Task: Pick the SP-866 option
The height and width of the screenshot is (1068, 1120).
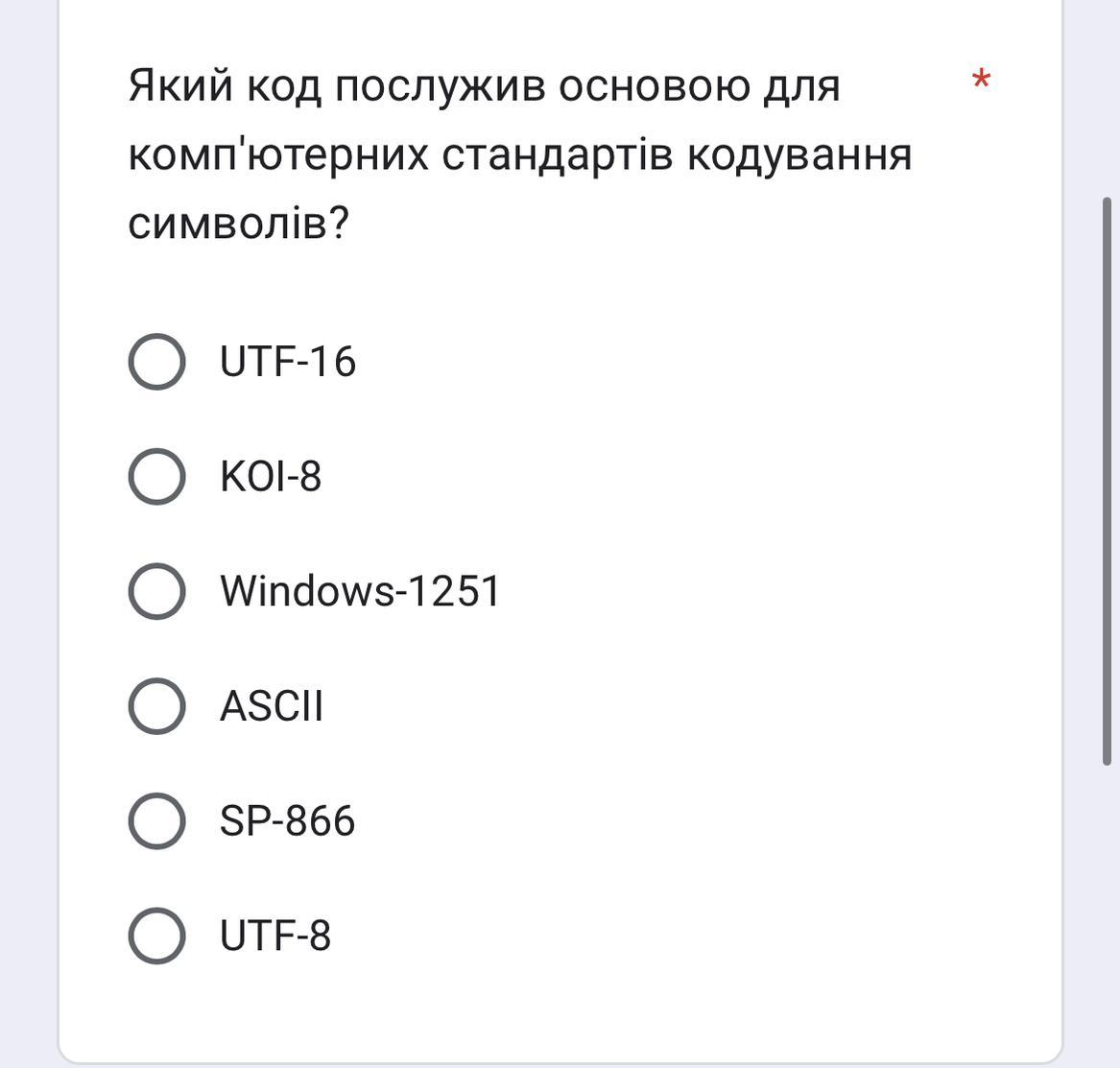Action: click(x=156, y=821)
